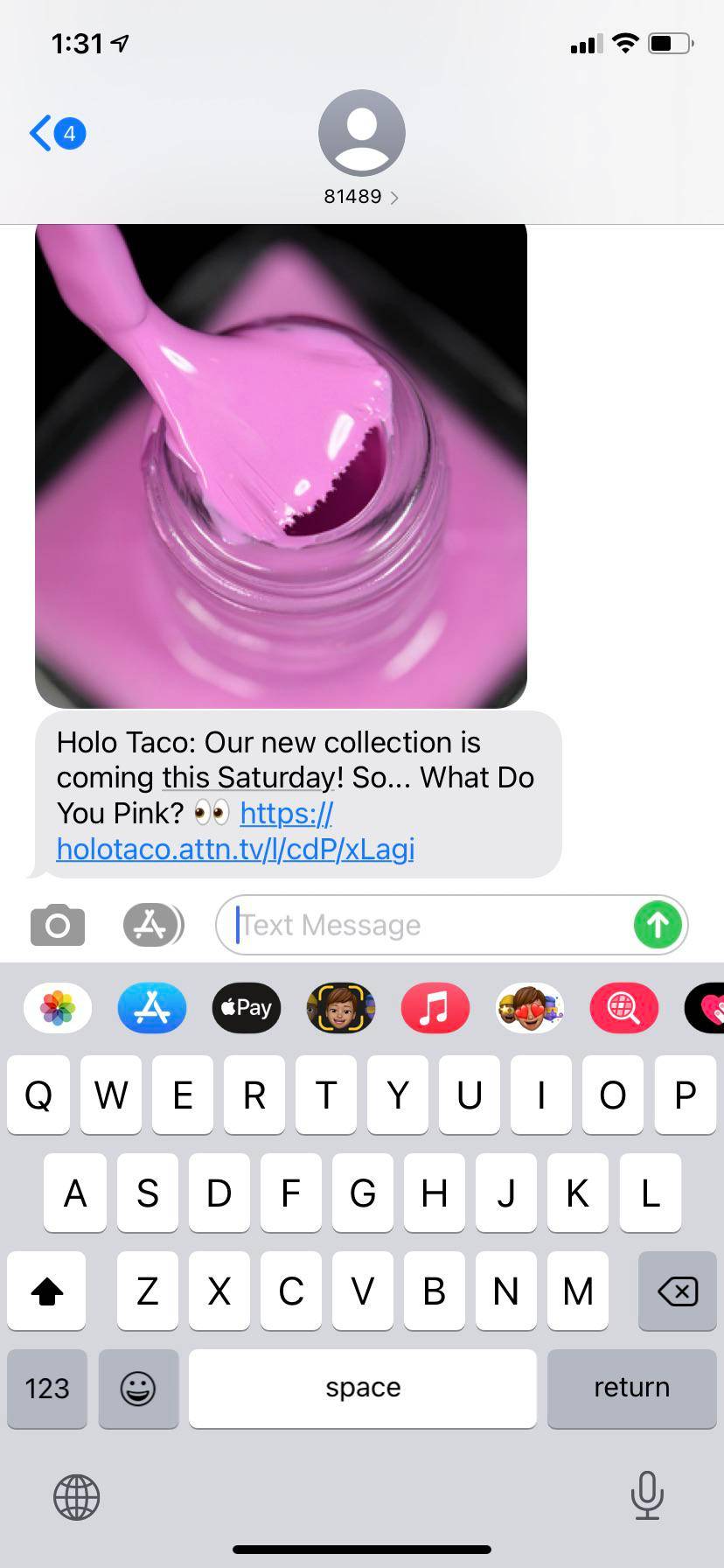View the pink nail polish photo
The height and width of the screenshot is (1568, 724).
[x=281, y=464]
